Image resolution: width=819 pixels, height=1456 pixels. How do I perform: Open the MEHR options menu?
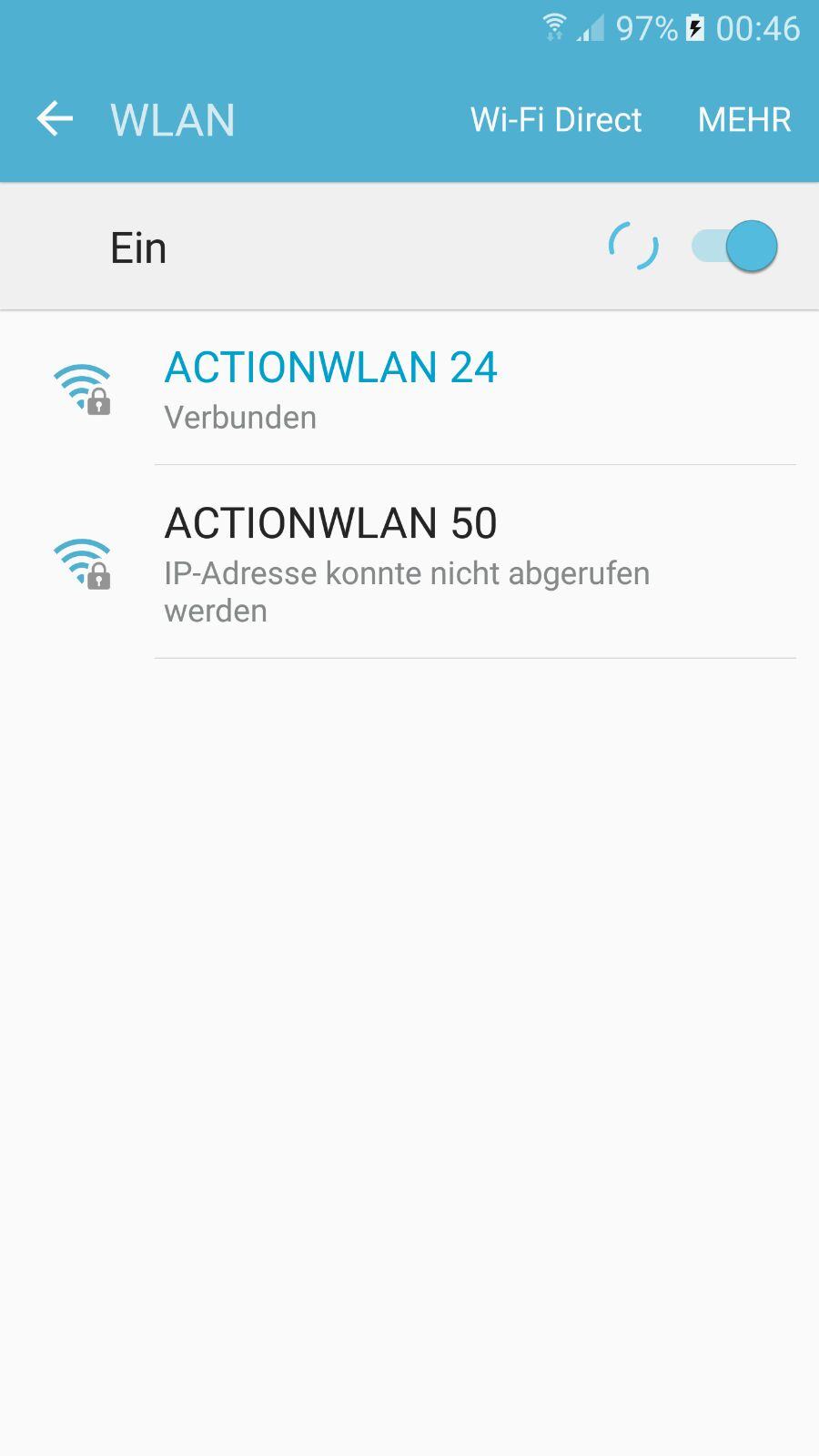tap(744, 119)
